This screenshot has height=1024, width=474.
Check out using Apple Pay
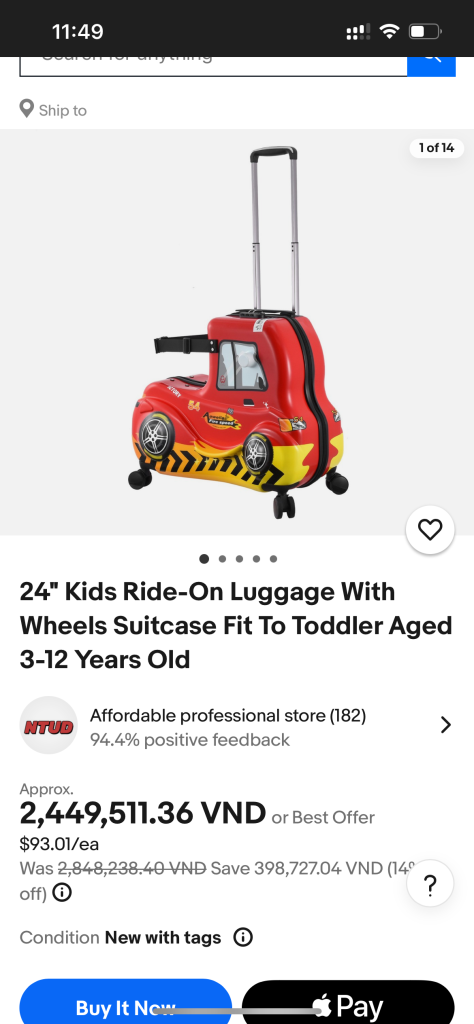[x=348, y=1002]
